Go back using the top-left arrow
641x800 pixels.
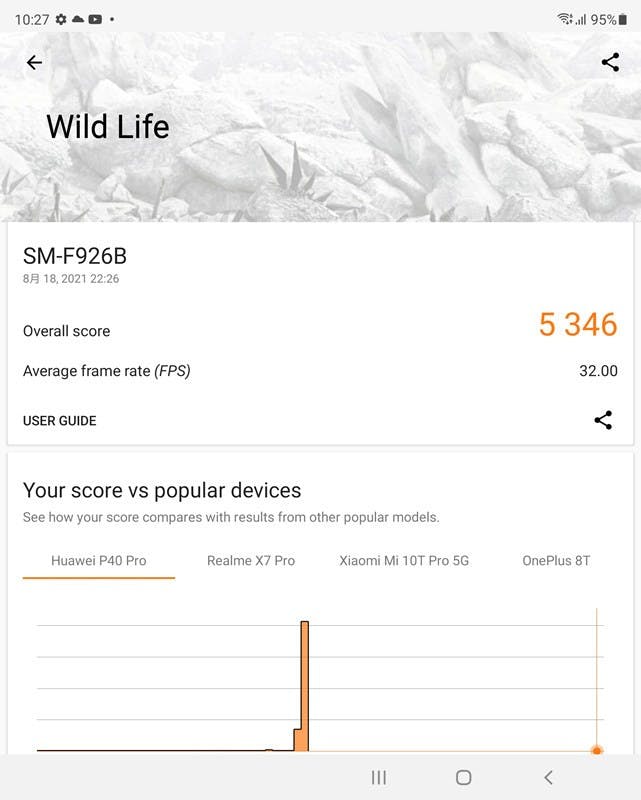tap(34, 62)
